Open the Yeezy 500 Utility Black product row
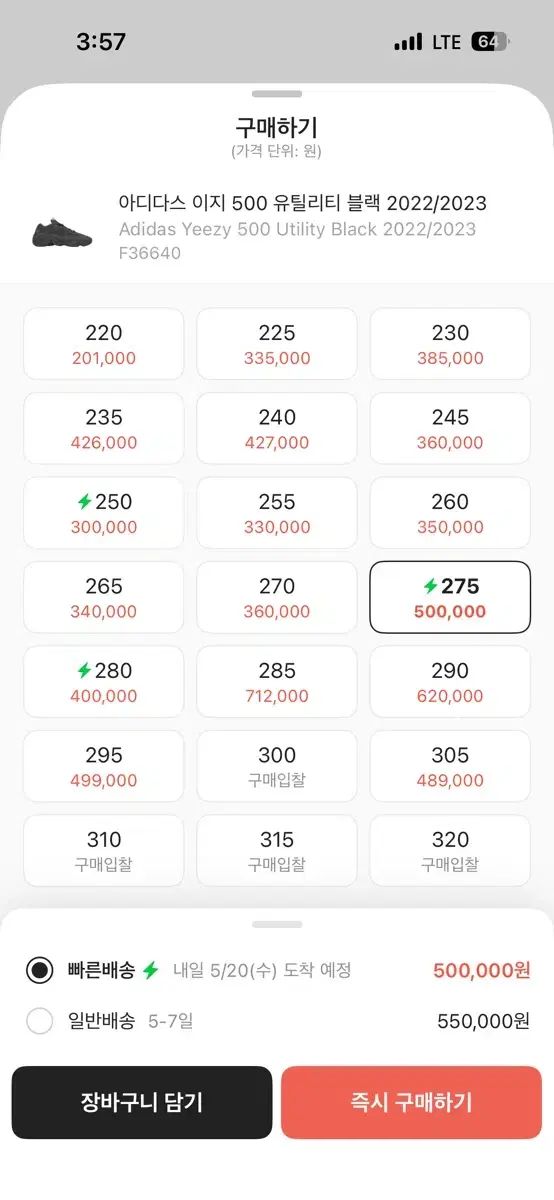The width and height of the screenshot is (554, 1200). coord(277,228)
